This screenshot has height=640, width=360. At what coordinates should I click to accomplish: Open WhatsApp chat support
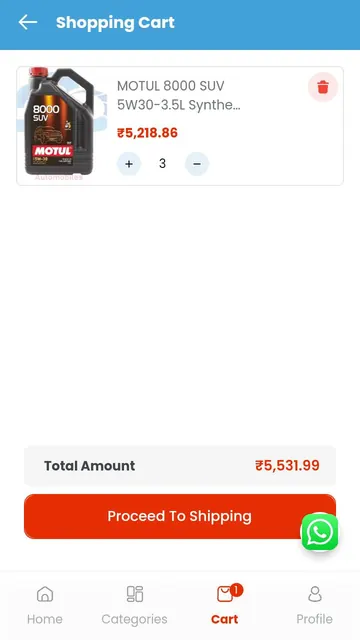point(320,532)
